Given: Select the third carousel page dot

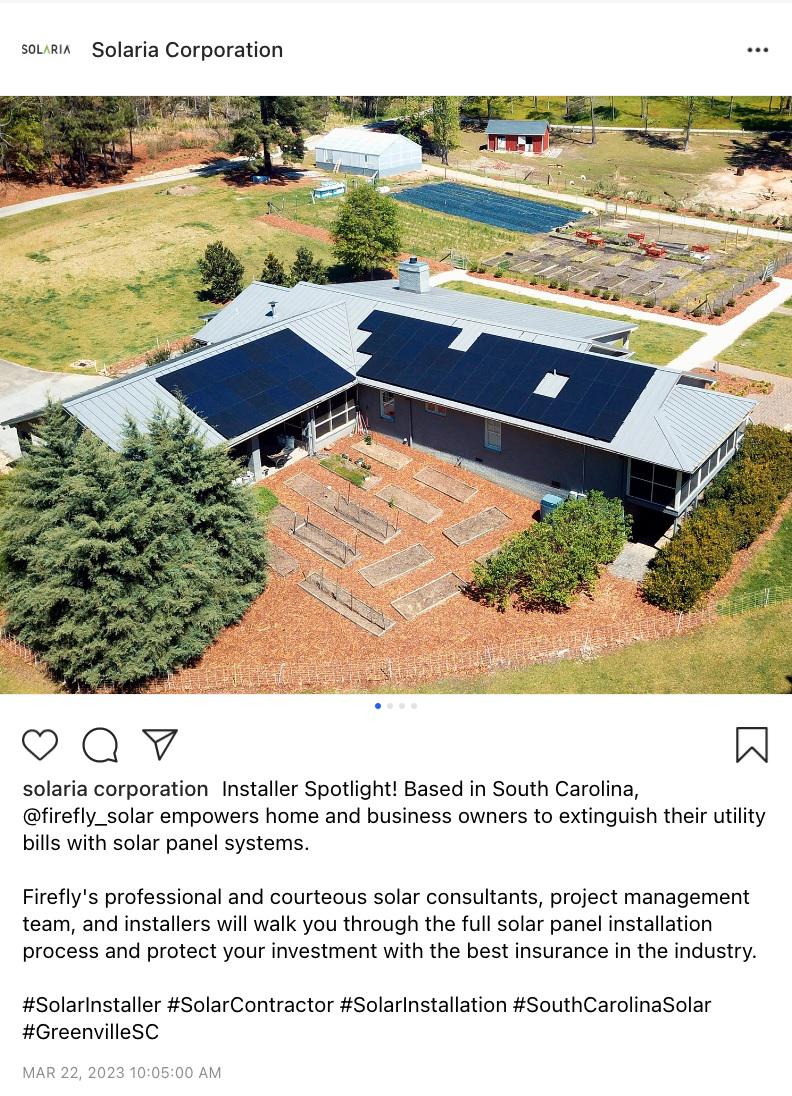Looking at the screenshot, I should [402, 705].
